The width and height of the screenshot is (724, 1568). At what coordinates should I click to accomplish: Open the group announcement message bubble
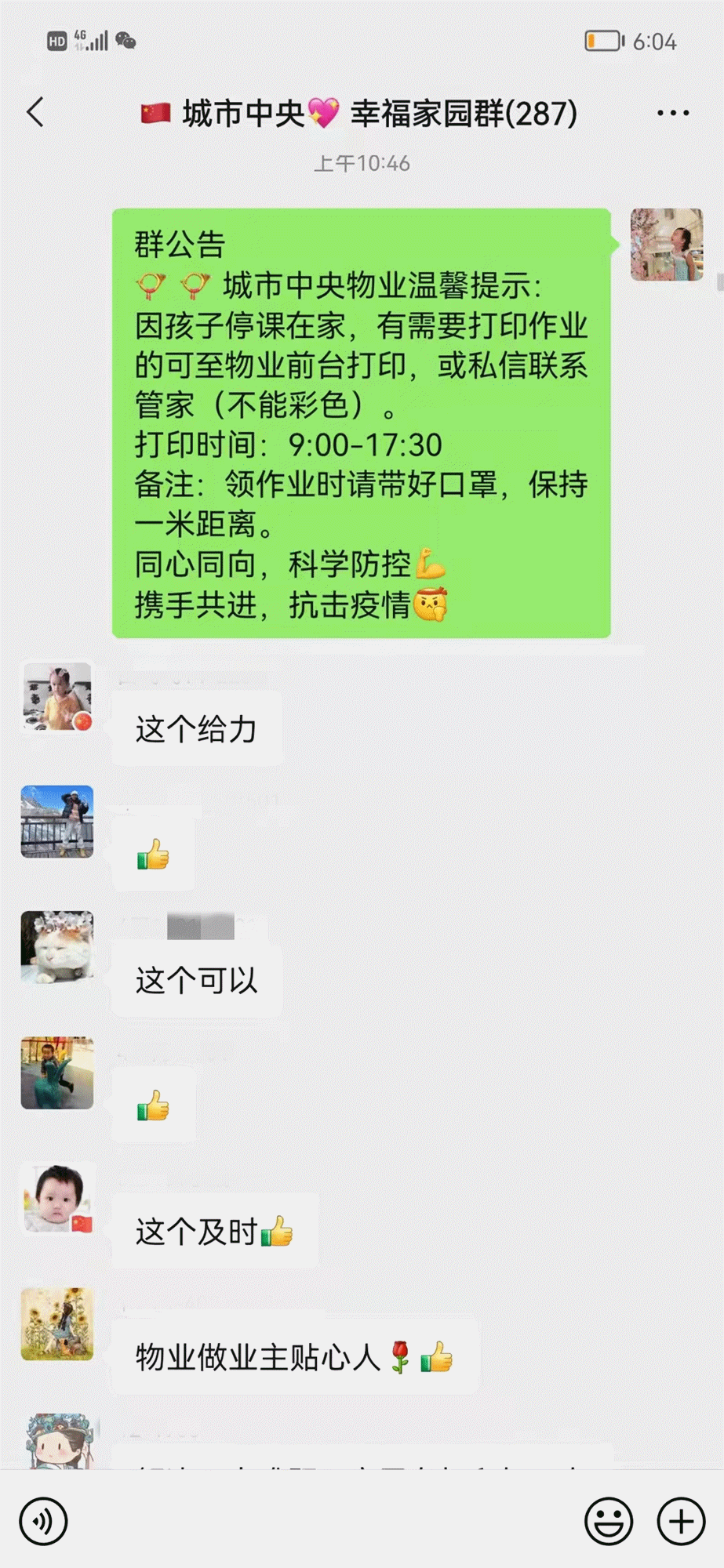361,423
